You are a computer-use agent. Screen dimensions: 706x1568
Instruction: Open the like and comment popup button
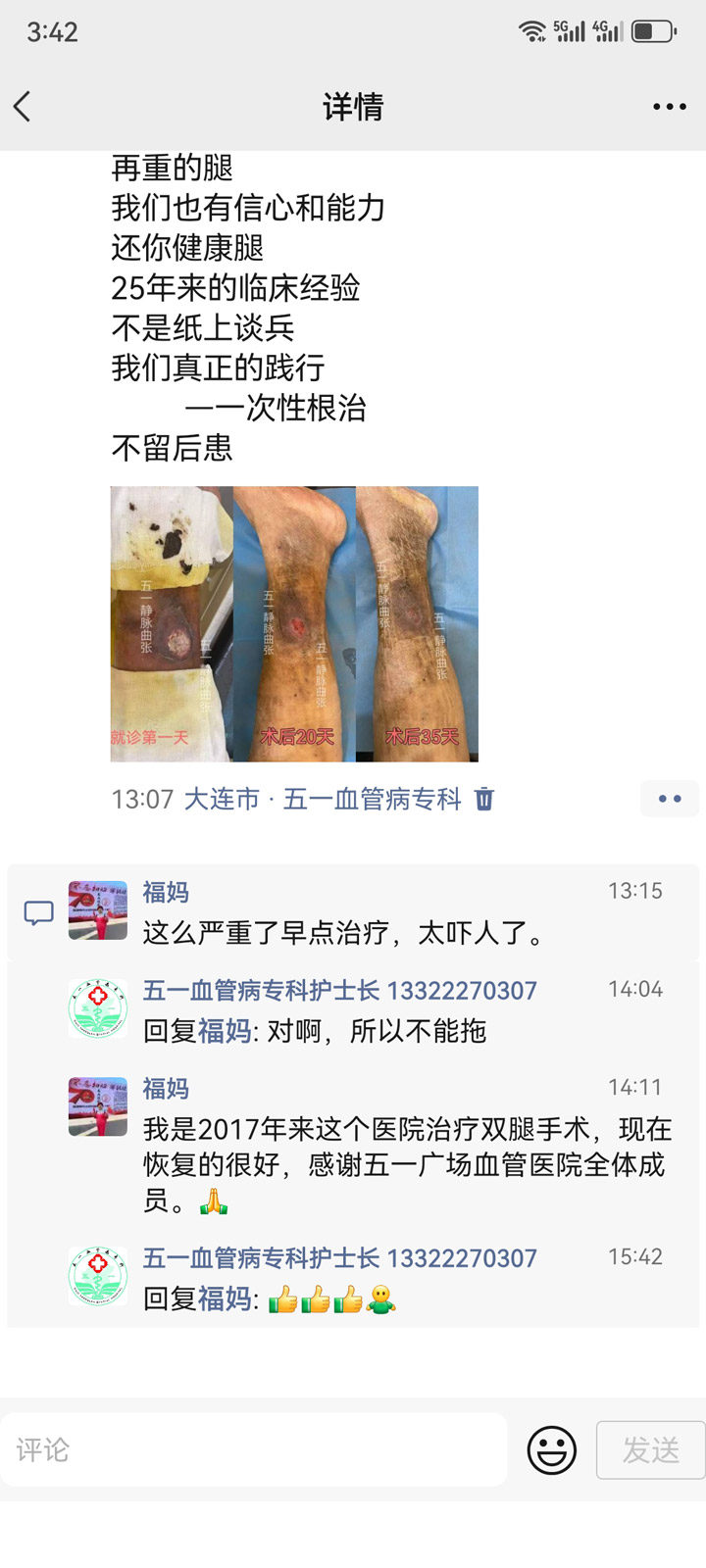coord(669,800)
